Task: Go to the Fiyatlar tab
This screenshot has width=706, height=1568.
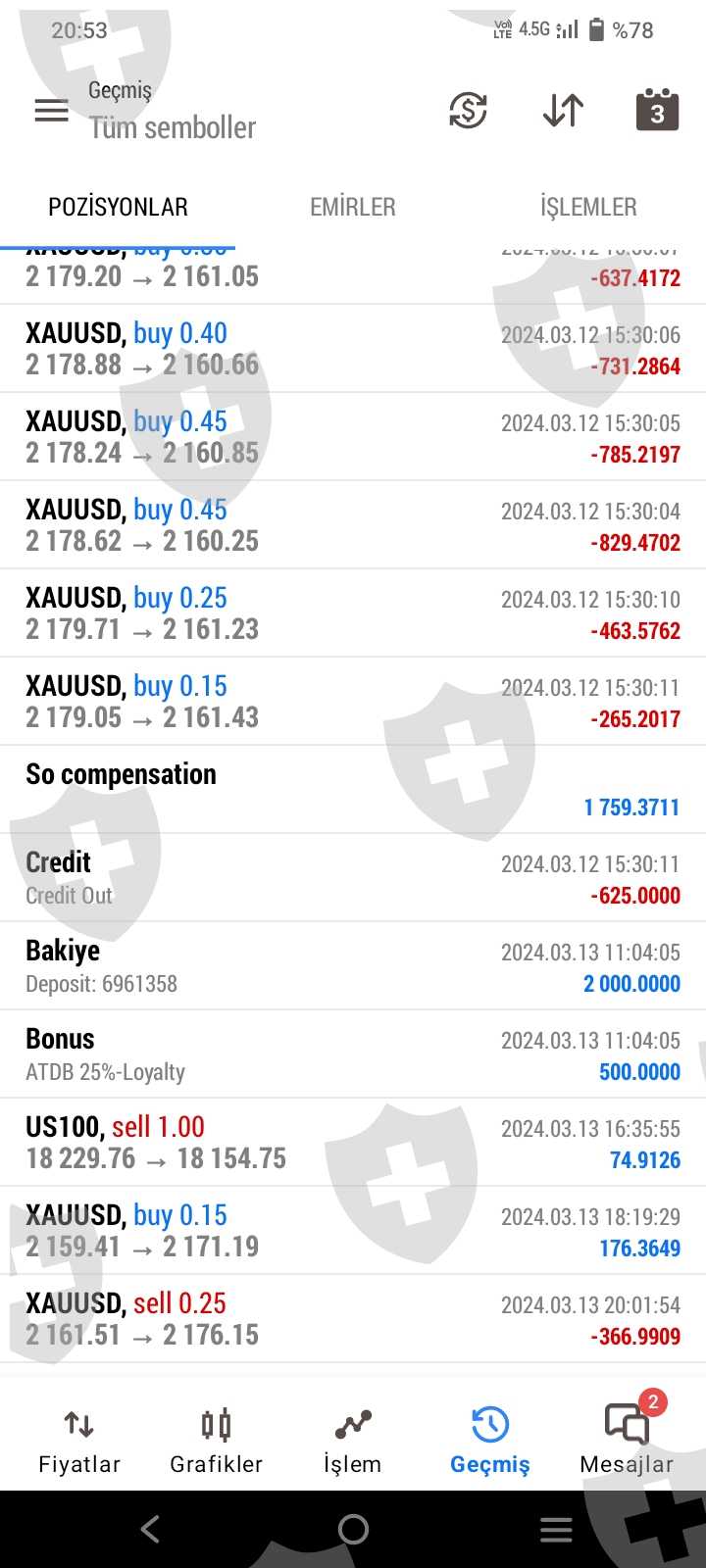Action: (79, 1441)
